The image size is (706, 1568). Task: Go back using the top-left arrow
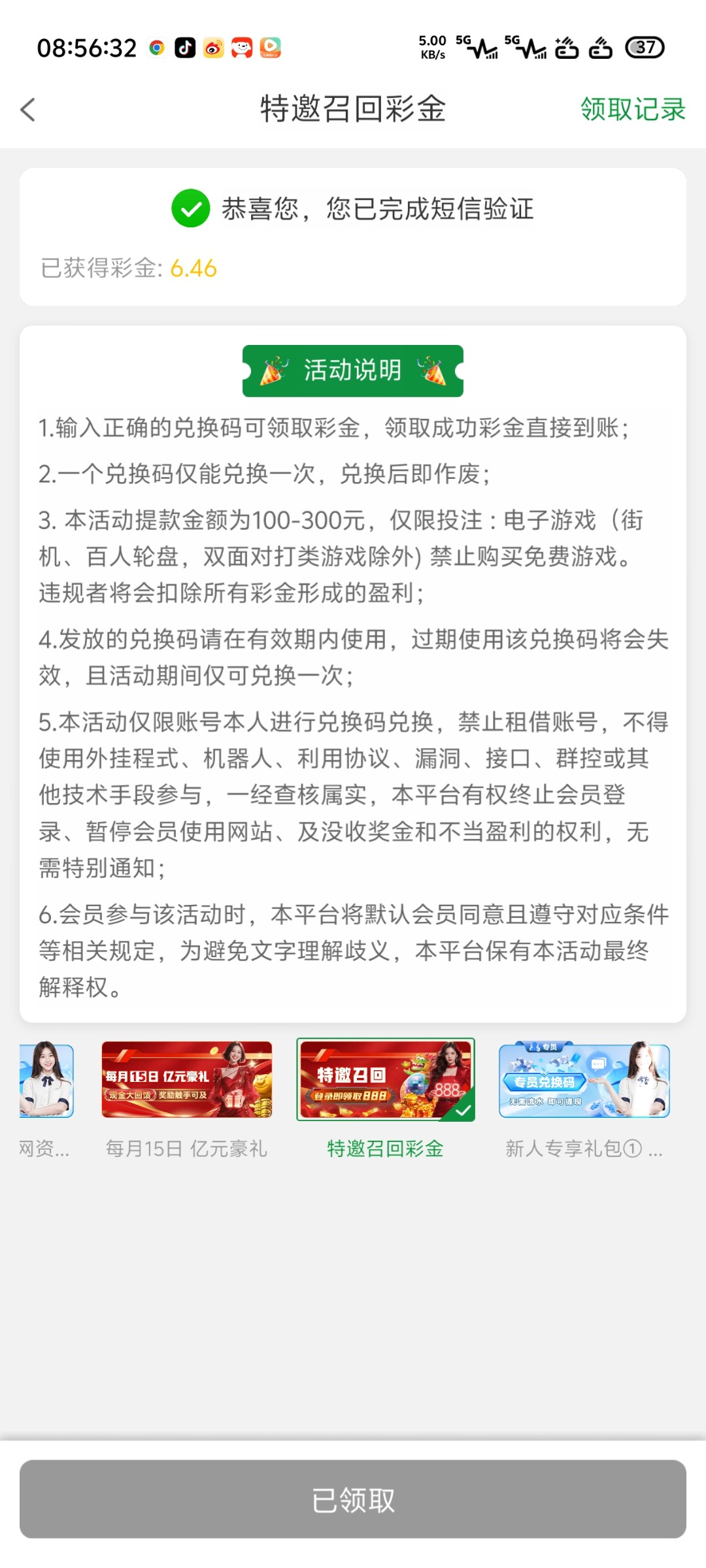point(28,110)
